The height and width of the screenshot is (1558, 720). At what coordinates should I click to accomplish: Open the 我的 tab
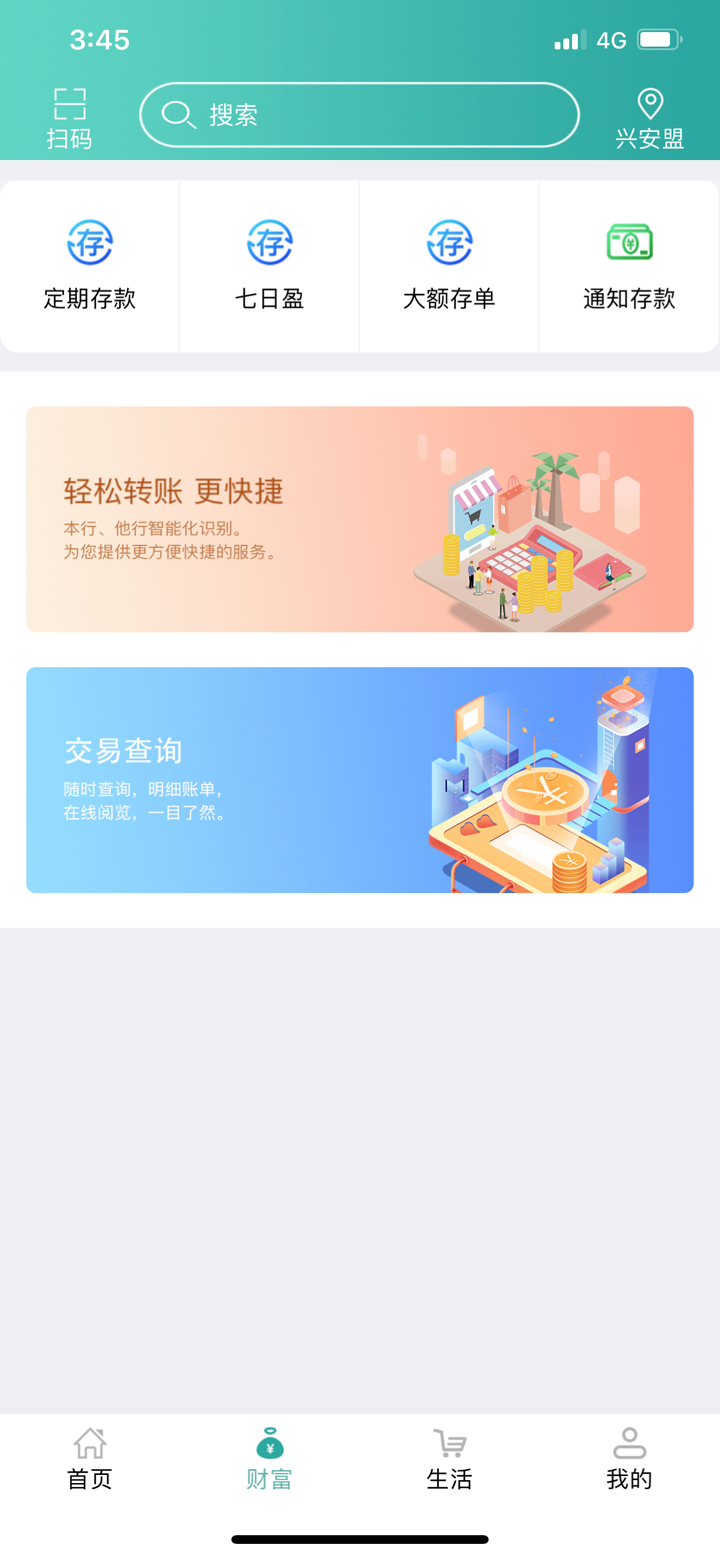coord(628,1479)
